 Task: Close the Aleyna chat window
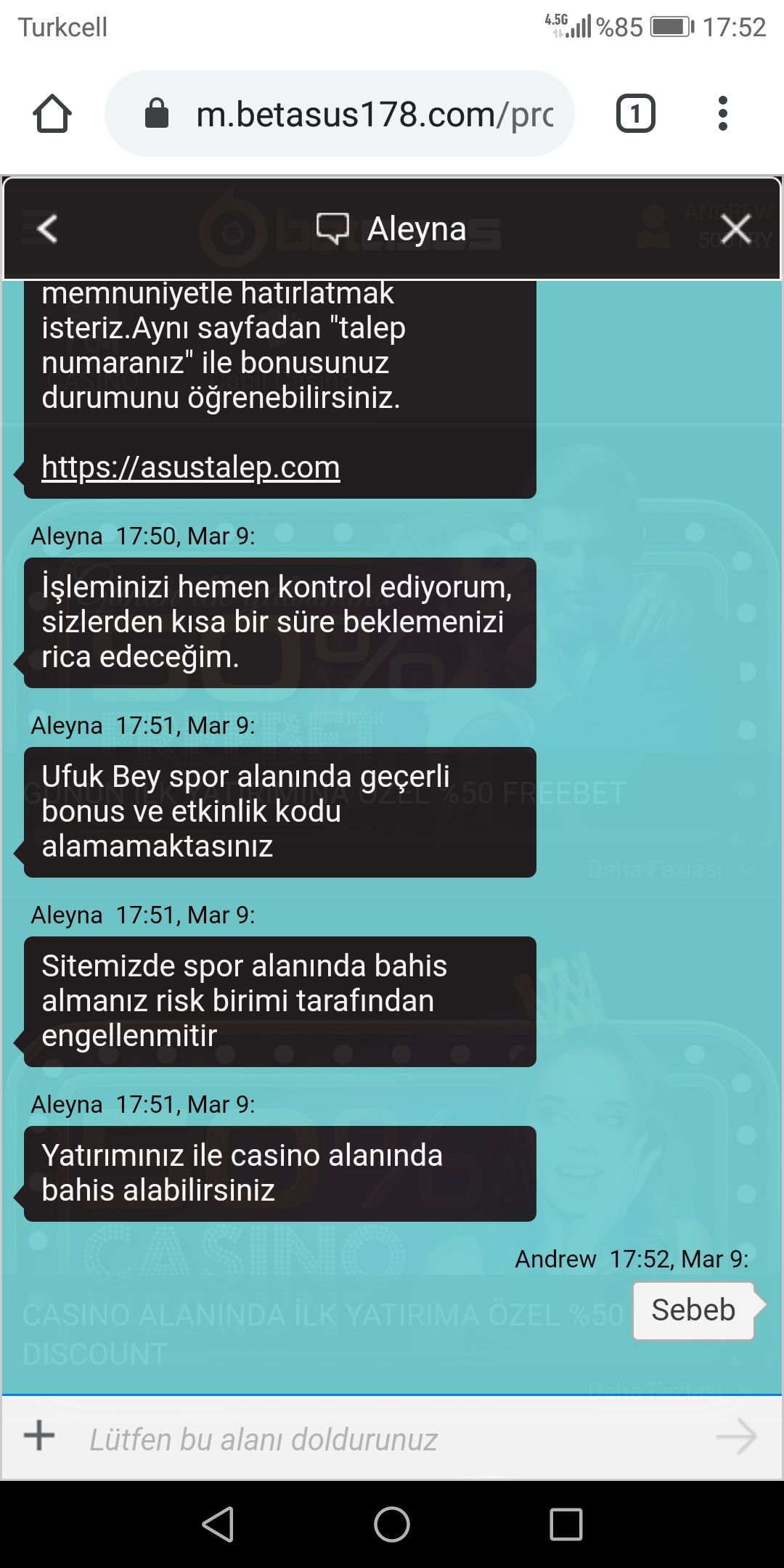736,229
